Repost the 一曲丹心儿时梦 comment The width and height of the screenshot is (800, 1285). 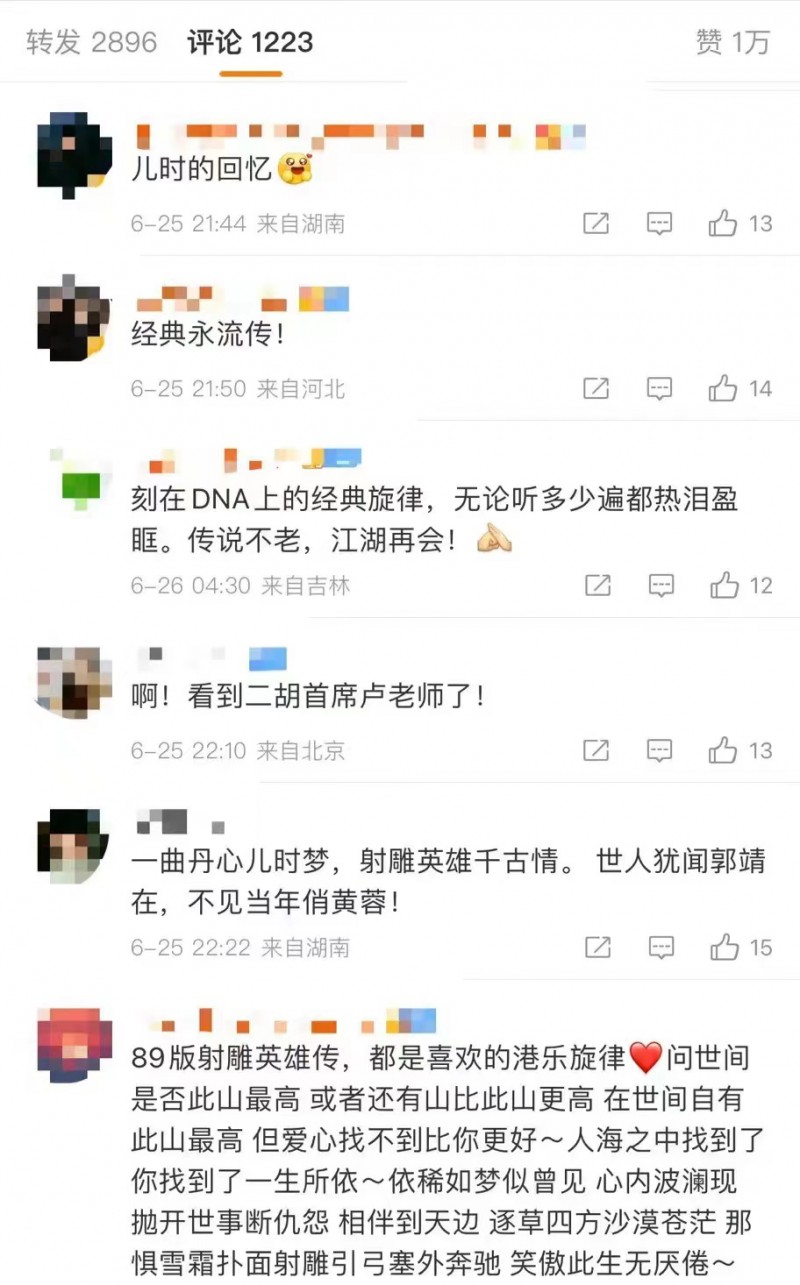click(x=597, y=947)
